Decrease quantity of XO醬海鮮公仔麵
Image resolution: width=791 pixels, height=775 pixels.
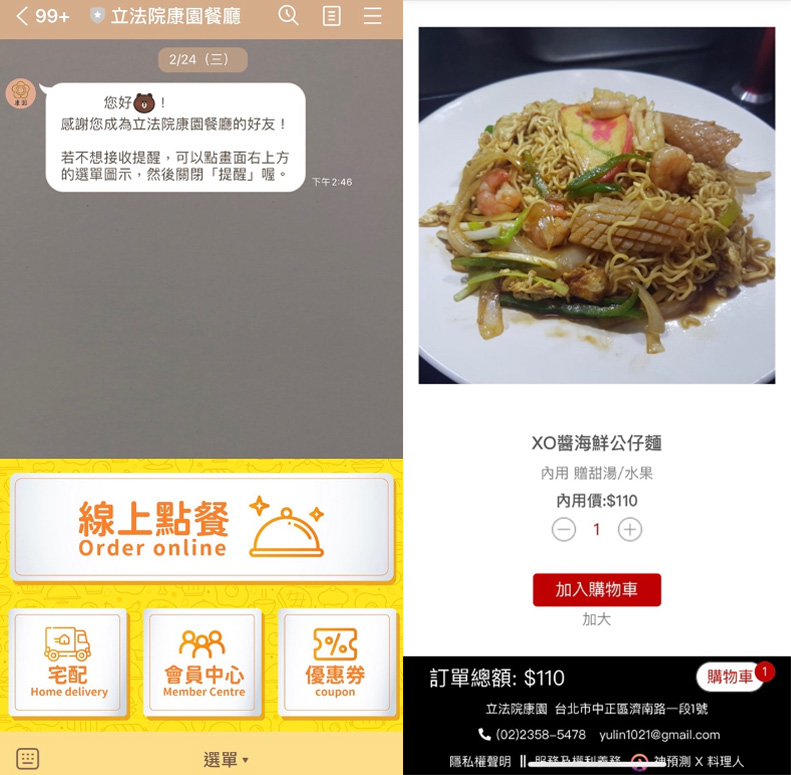tap(564, 530)
